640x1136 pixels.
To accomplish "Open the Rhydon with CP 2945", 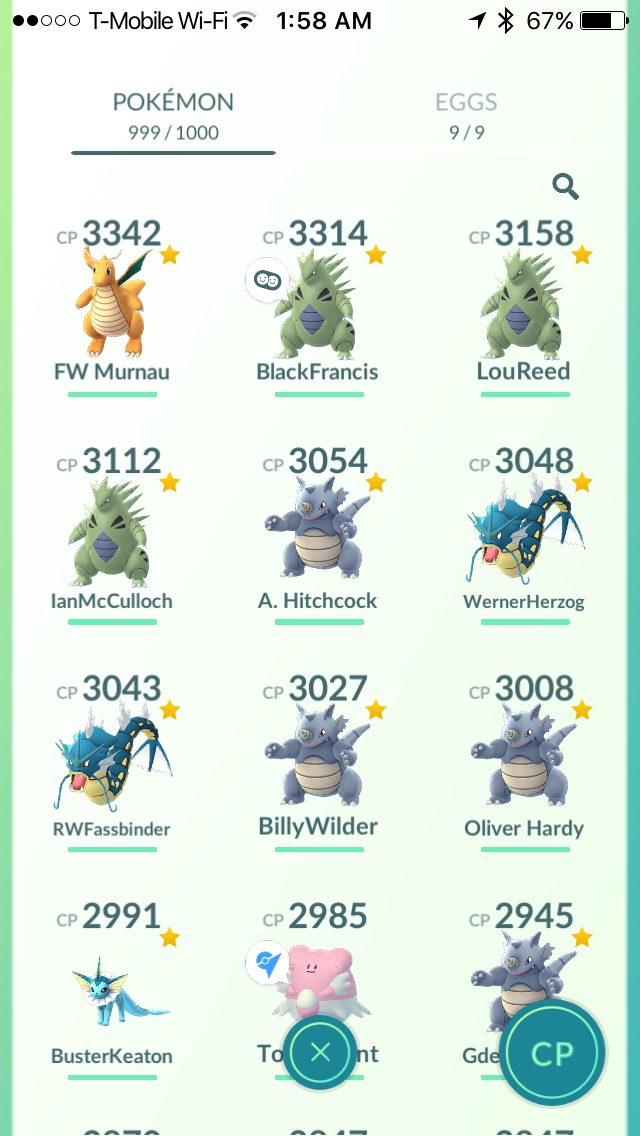I will pos(507,971).
